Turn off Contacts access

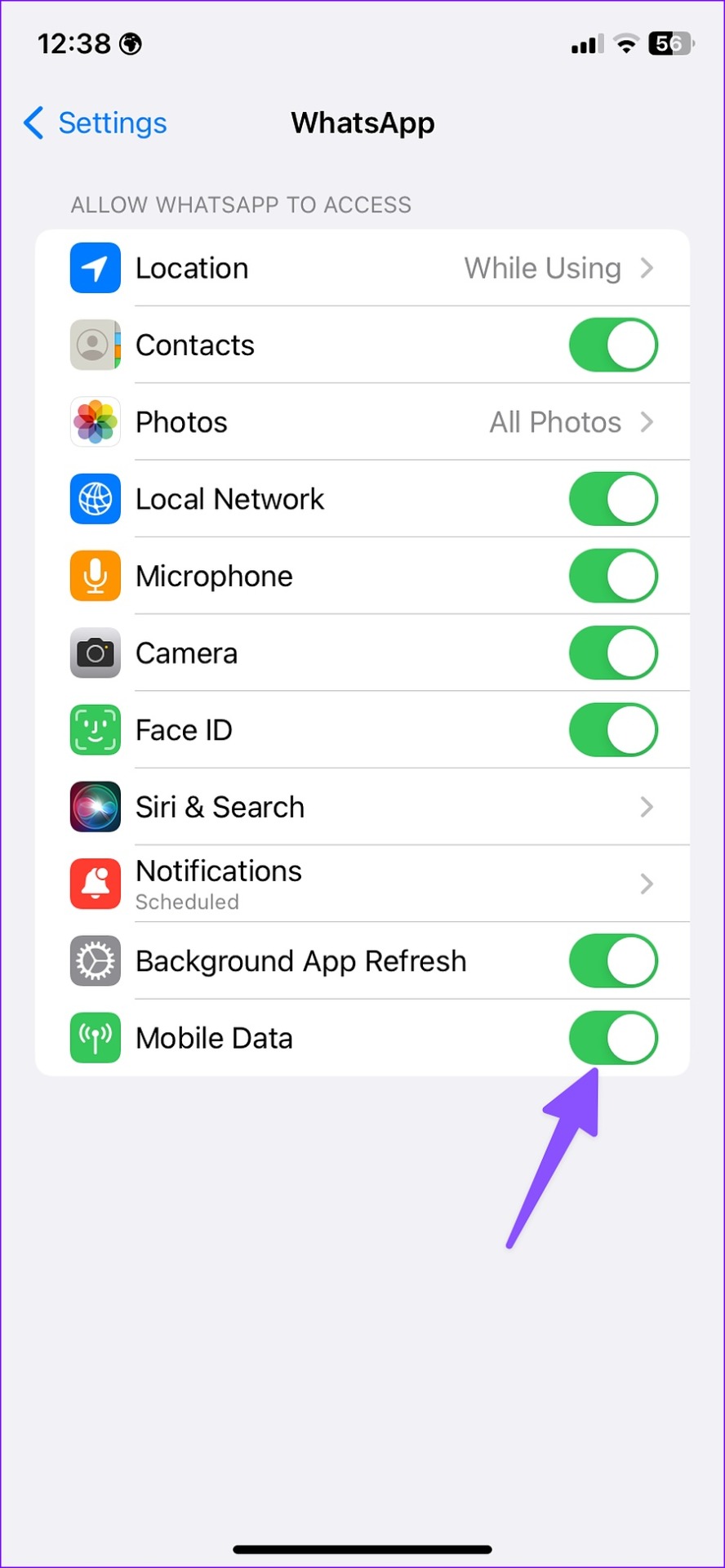coord(613,345)
